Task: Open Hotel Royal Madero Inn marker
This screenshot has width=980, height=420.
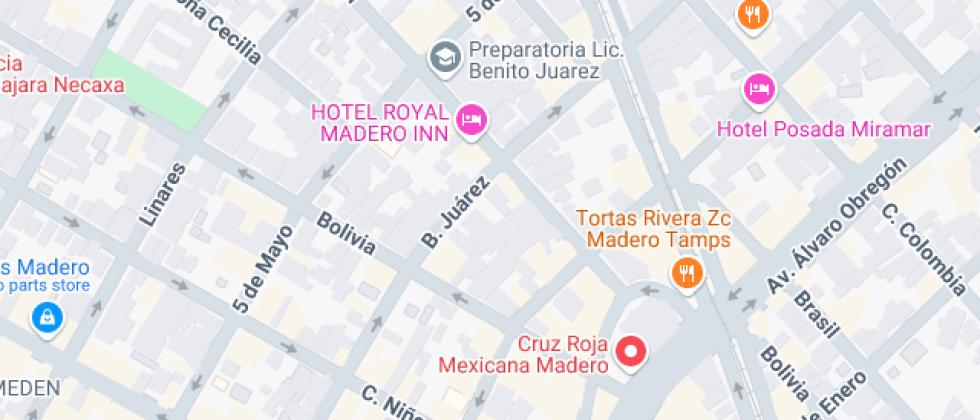Action: tap(470, 121)
